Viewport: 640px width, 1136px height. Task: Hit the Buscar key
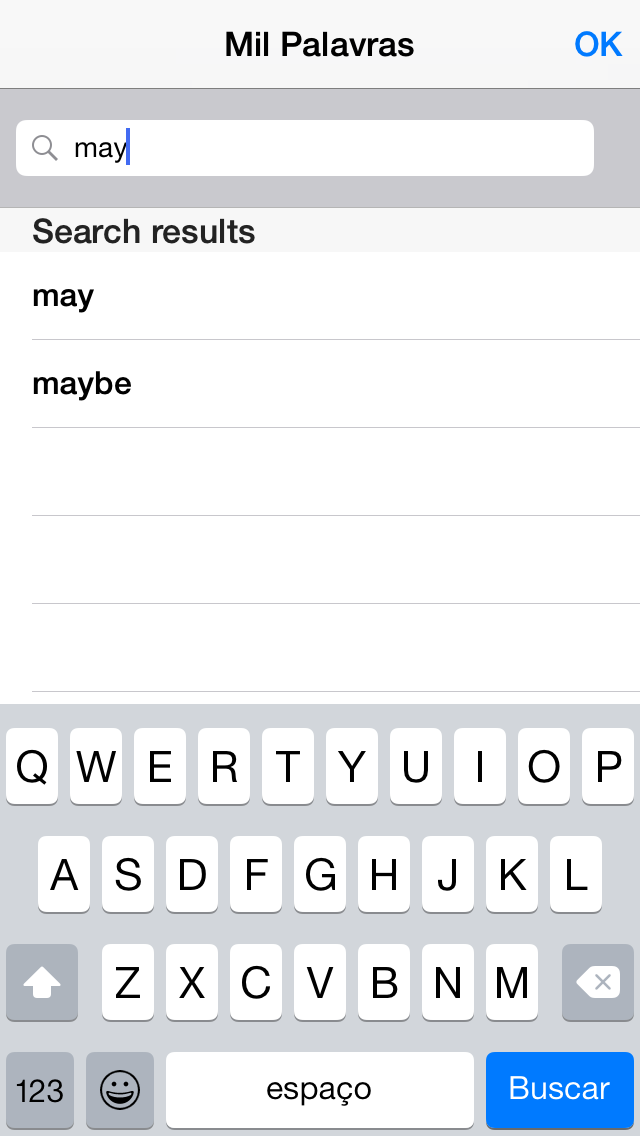559,1089
